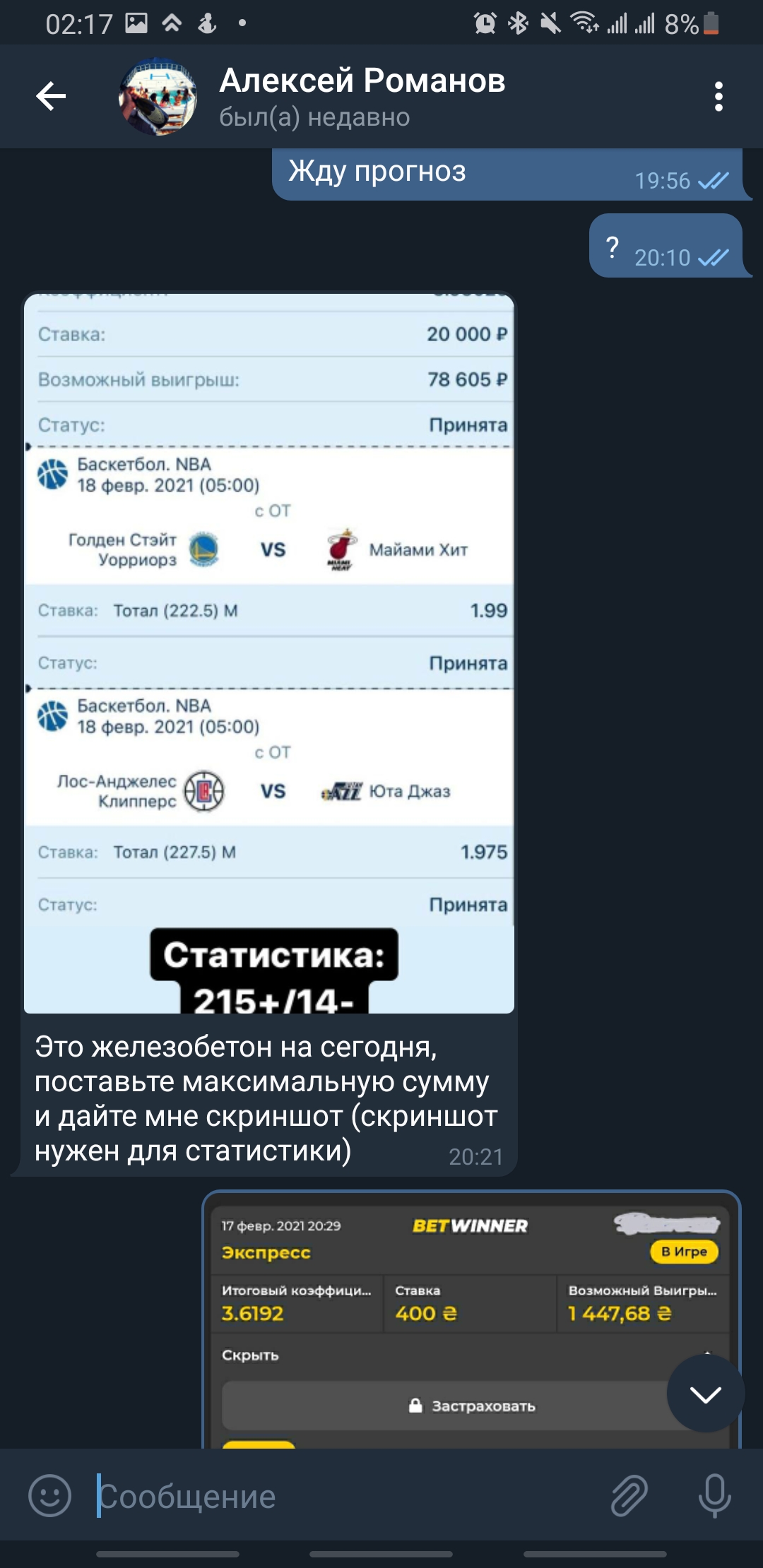The width and height of the screenshot is (763, 1568).
Task: Open the sent BetWinner screenshot image
Action: [471, 1321]
